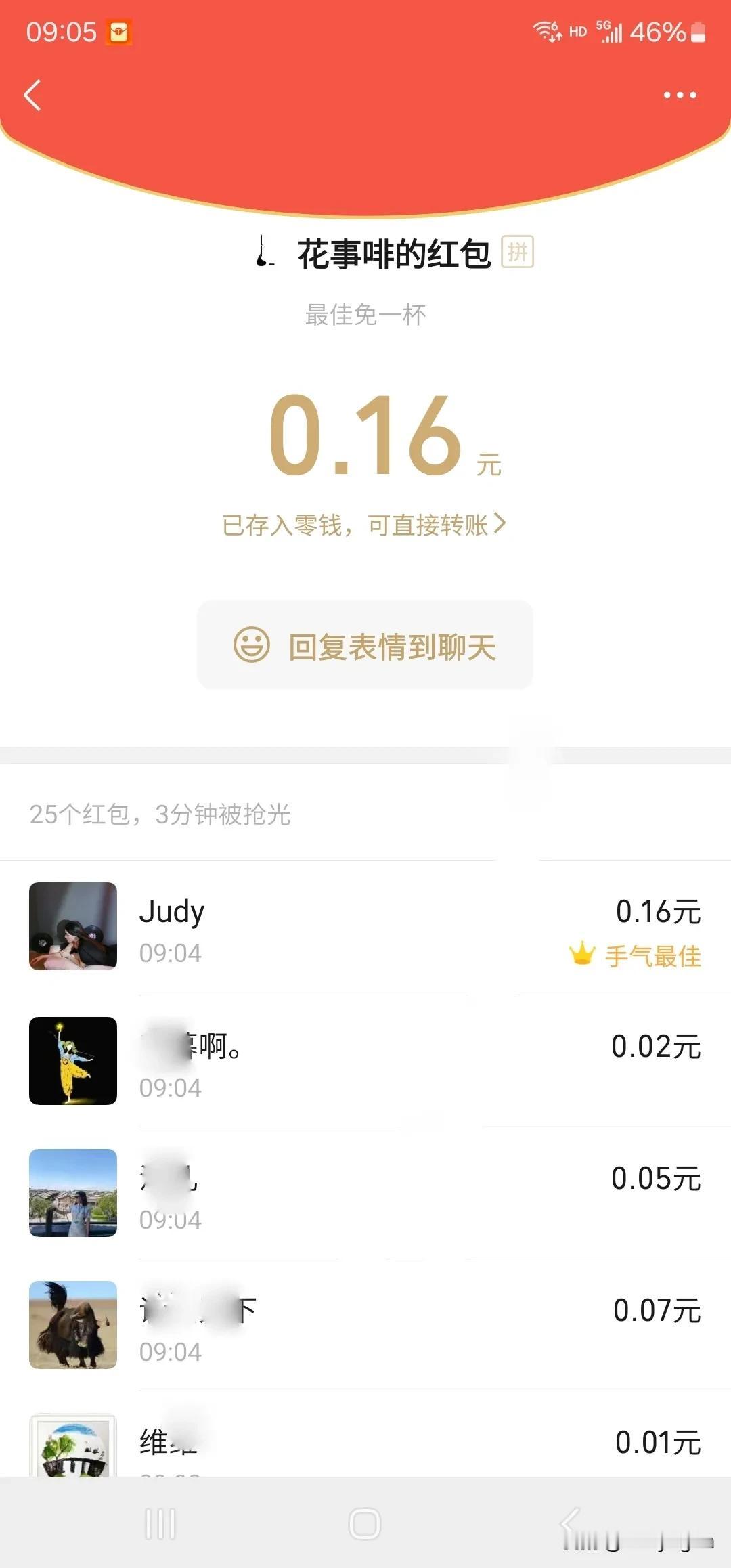Open the three-dot overflow menu

[680, 95]
